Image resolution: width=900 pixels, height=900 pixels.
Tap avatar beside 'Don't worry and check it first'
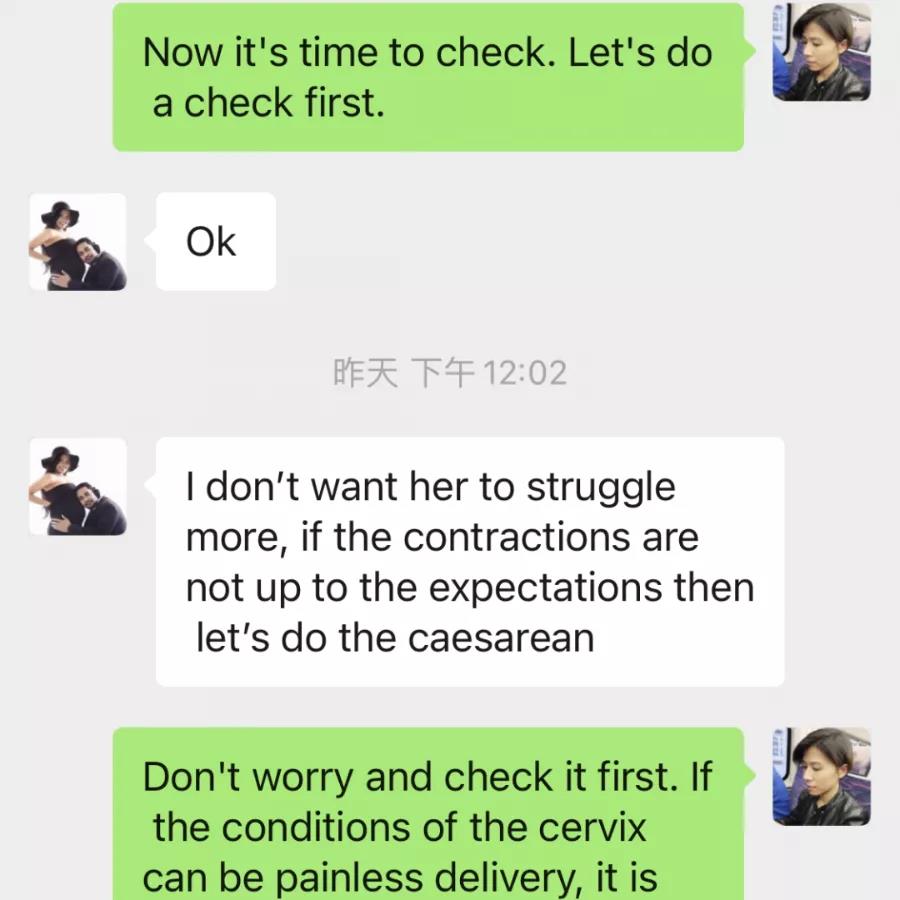pos(821,776)
